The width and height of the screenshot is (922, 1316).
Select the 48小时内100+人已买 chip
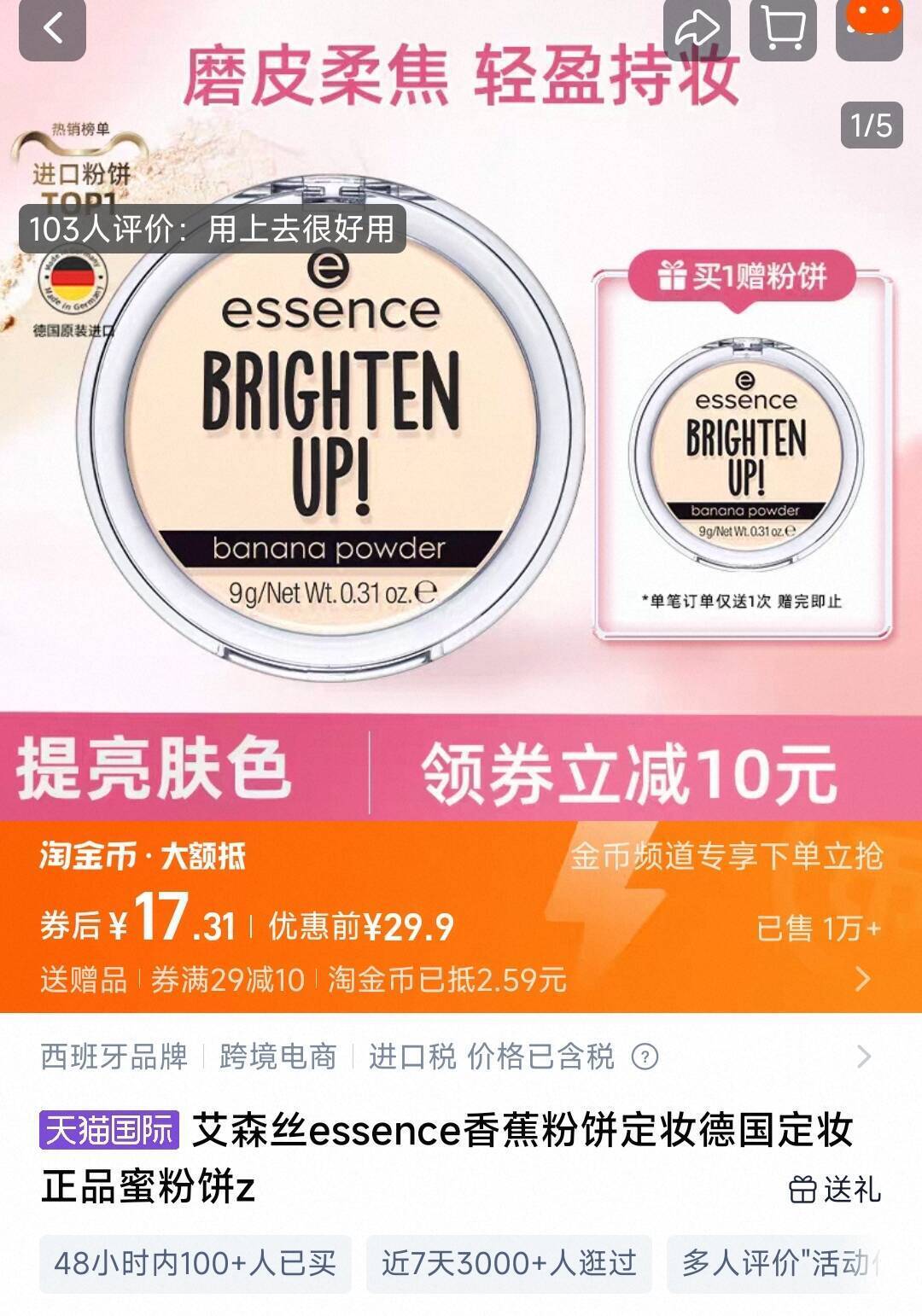(195, 1263)
